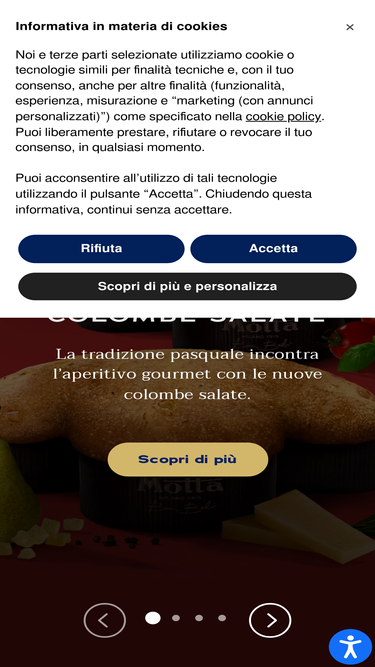The height and width of the screenshot is (667, 375).
Task: Accept cookies with Accetta button
Action: click(x=273, y=248)
